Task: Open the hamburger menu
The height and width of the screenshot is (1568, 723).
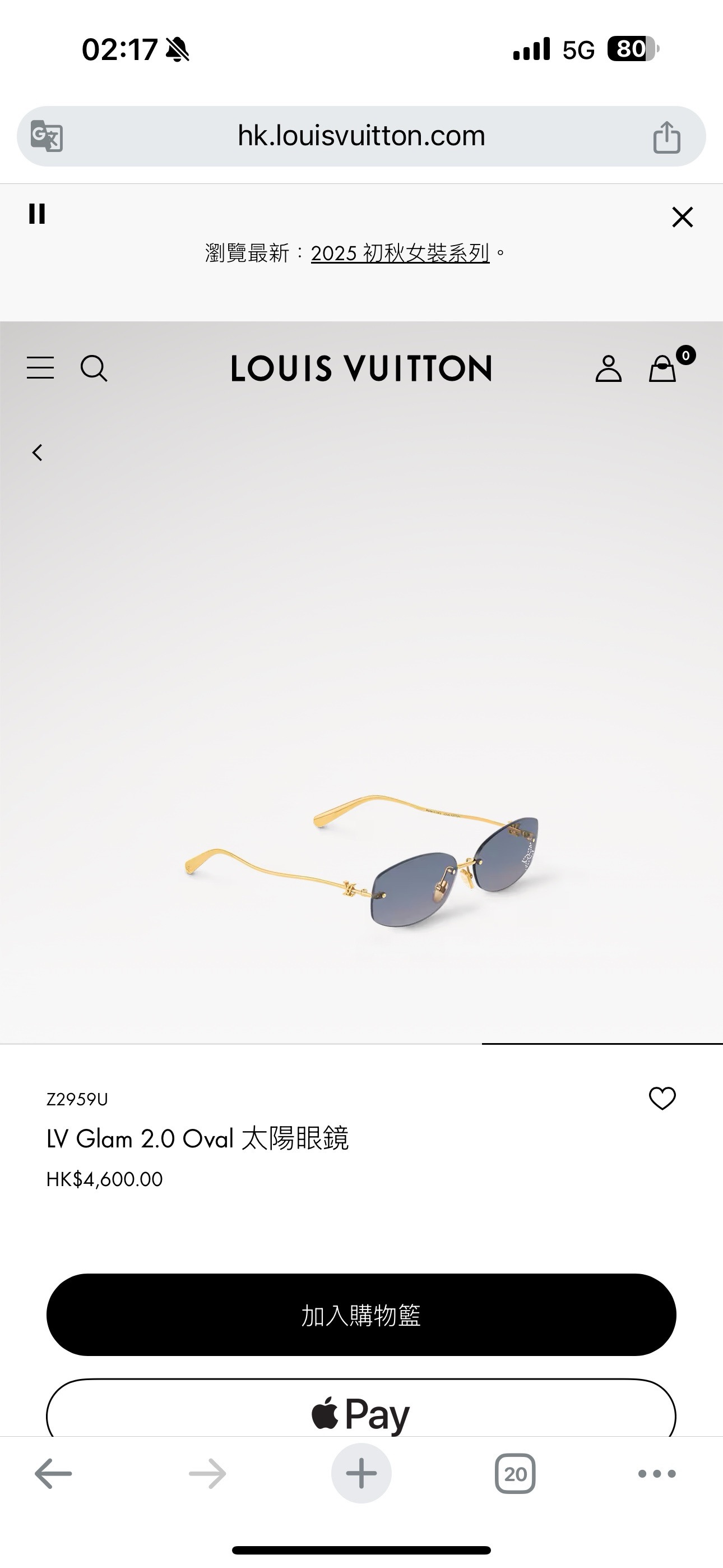Action: (x=40, y=368)
